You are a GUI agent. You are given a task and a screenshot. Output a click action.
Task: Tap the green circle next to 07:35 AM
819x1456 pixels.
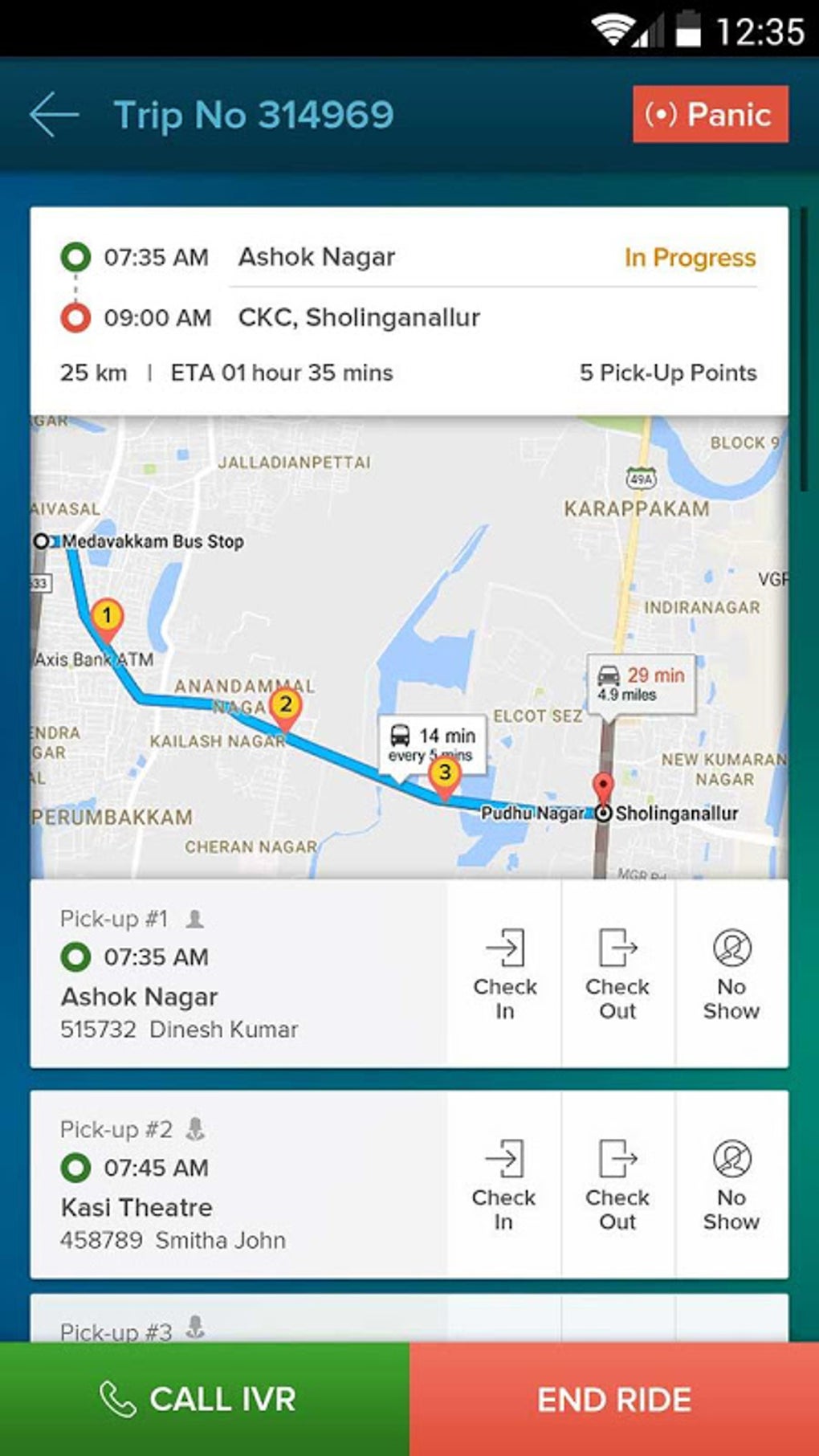point(76,257)
